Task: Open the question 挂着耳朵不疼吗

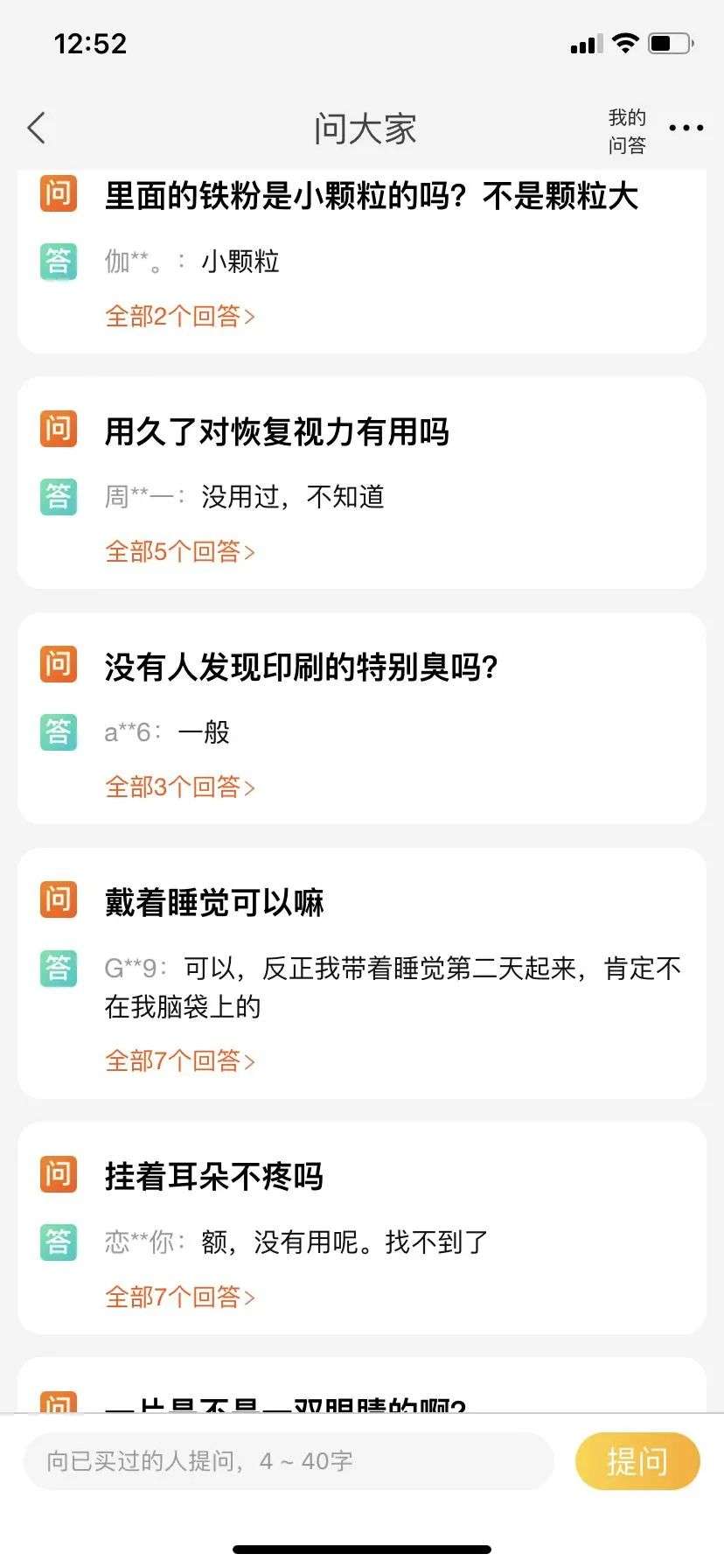Action: coord(214,1176)
